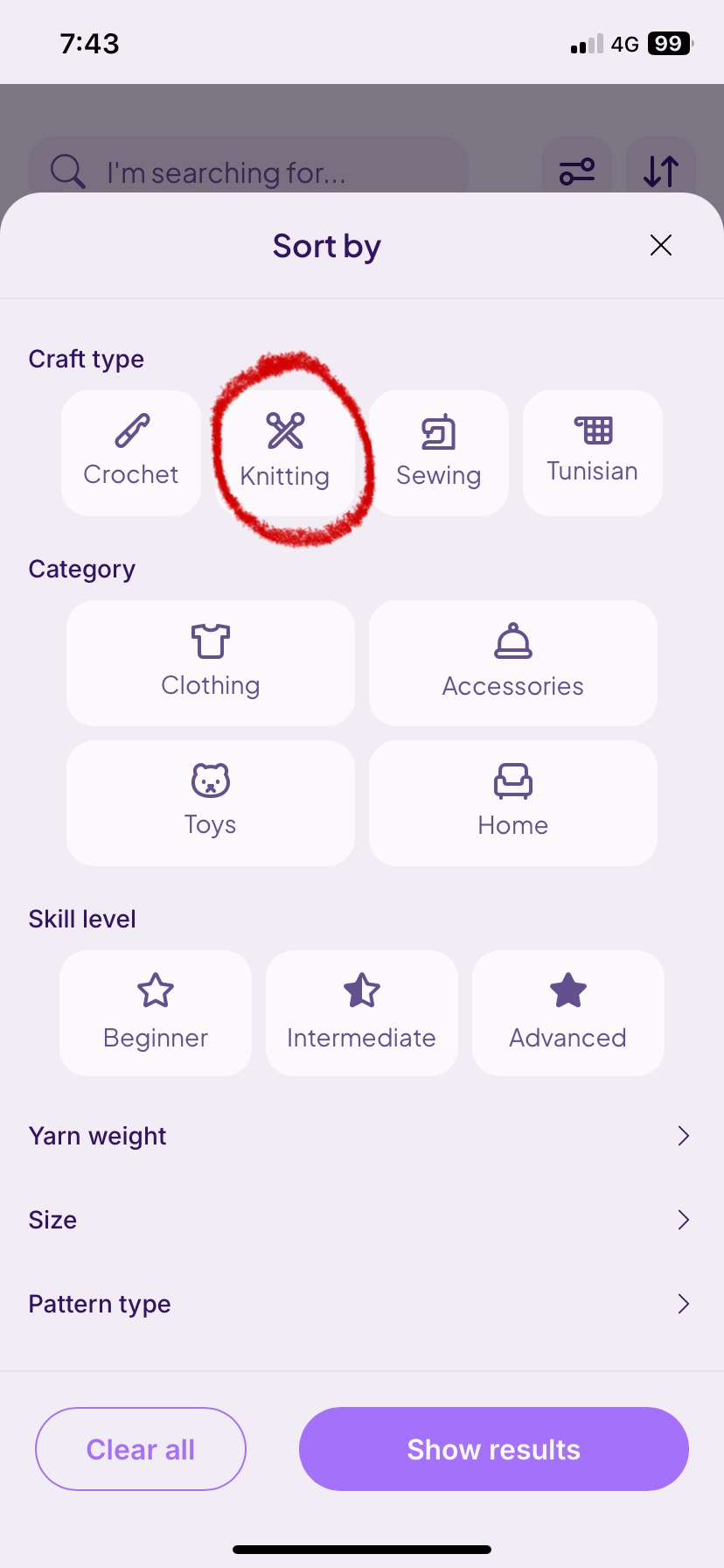Filter by Accessories category
The width and height of the screenshot is (724, 1568).
pos(512,662)
